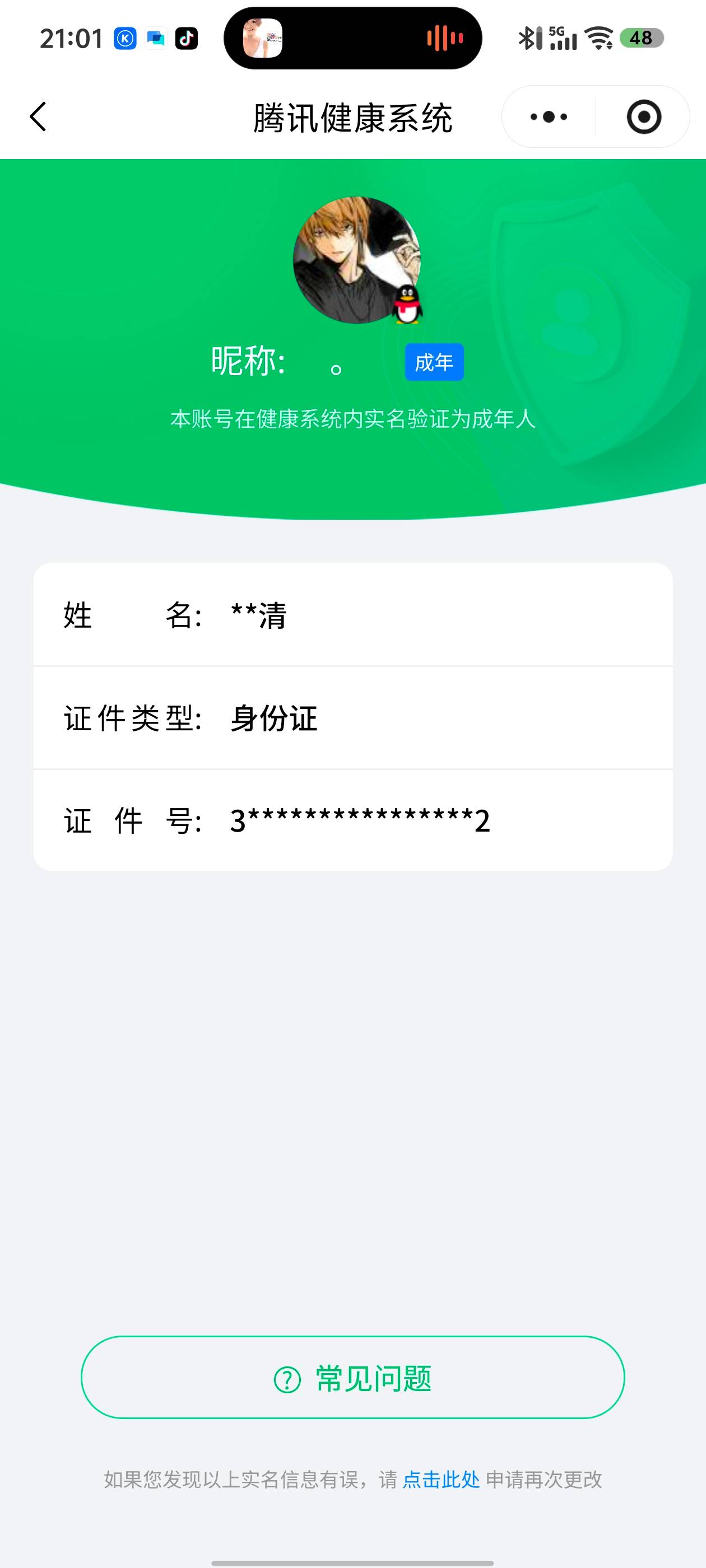Tap the back chevron to leave this page
The image size is (706, 1568).
coord(38,116)
